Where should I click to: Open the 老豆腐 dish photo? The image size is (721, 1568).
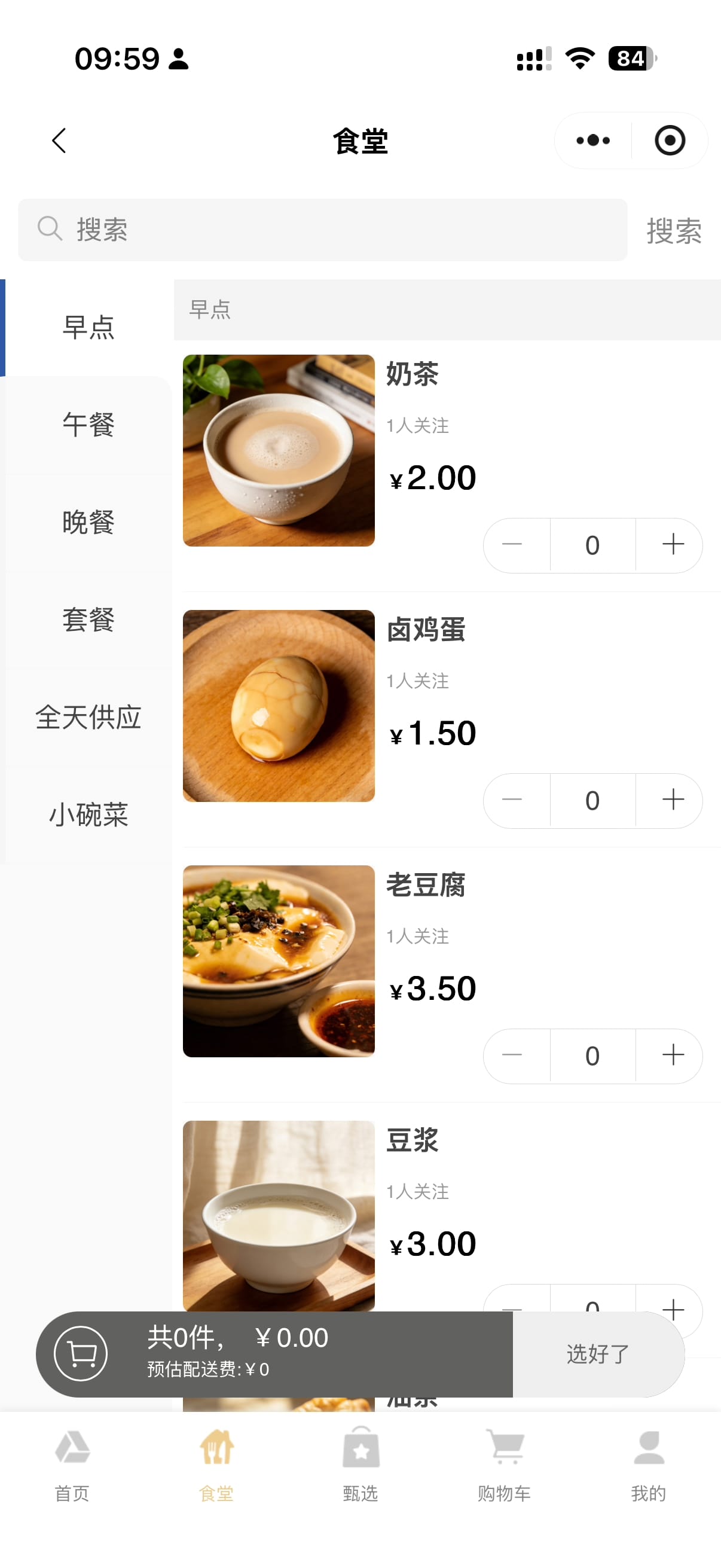[x=279, y=960]
